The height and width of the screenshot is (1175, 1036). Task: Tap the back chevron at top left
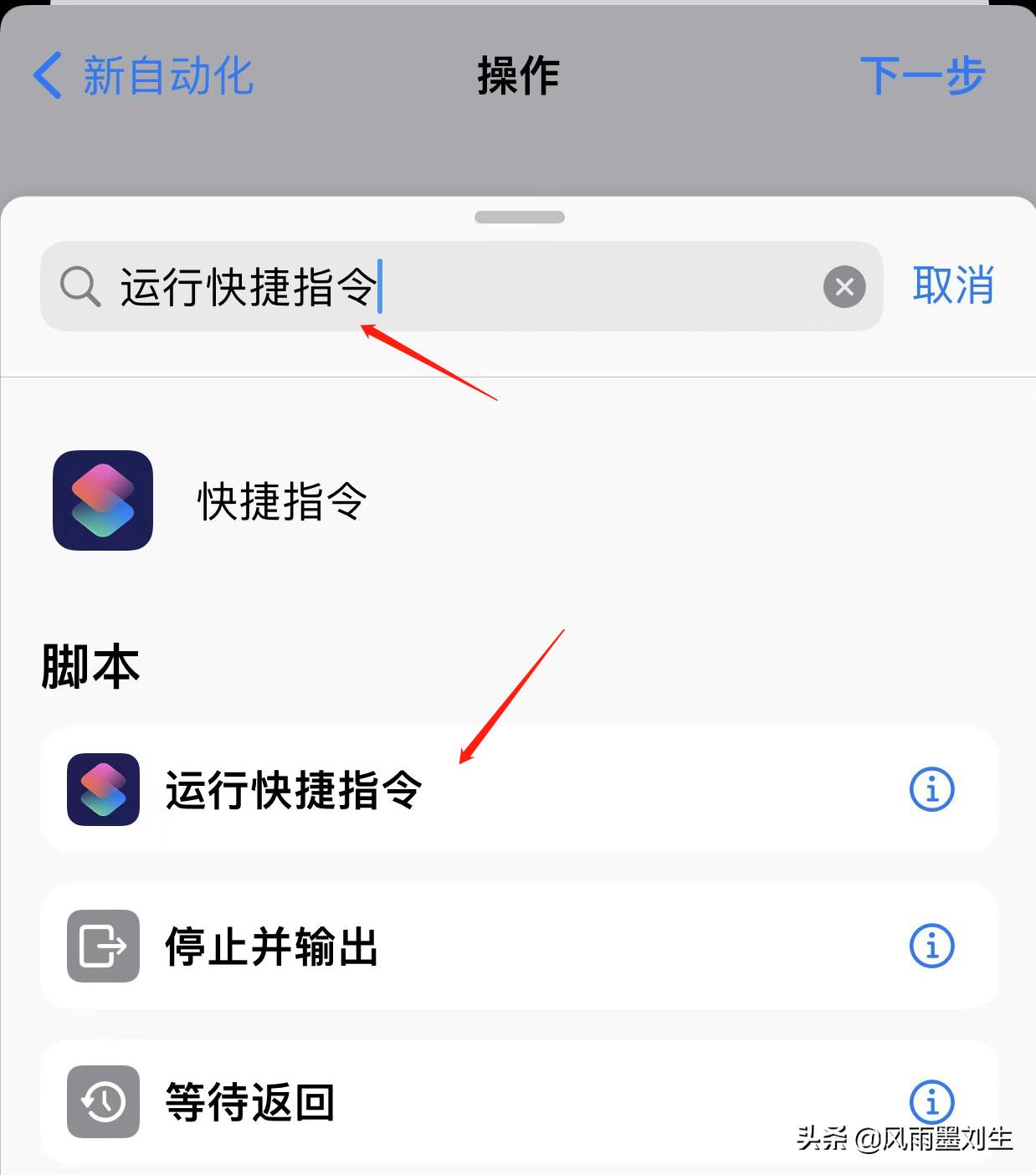click(48, 74)
